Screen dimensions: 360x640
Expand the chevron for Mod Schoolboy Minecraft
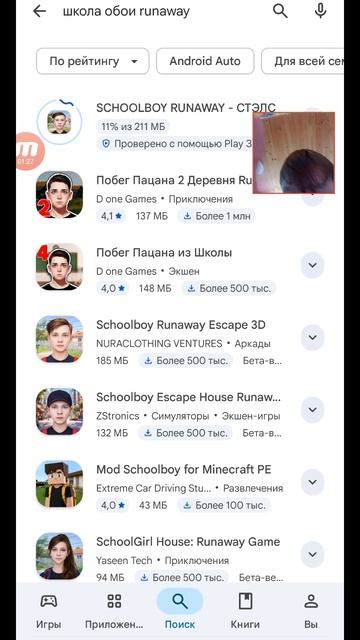point(312,482)
